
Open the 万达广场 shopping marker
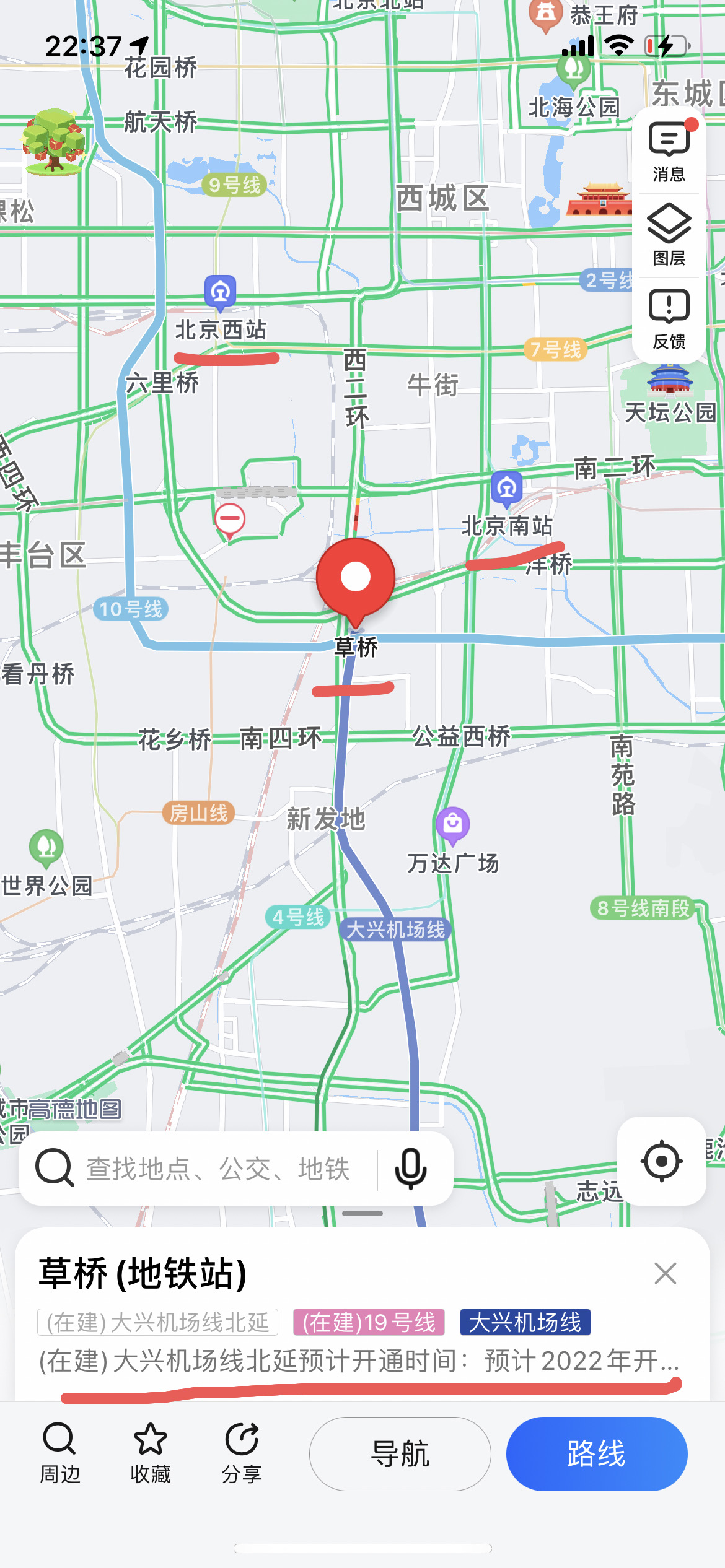tap(453, 824)
